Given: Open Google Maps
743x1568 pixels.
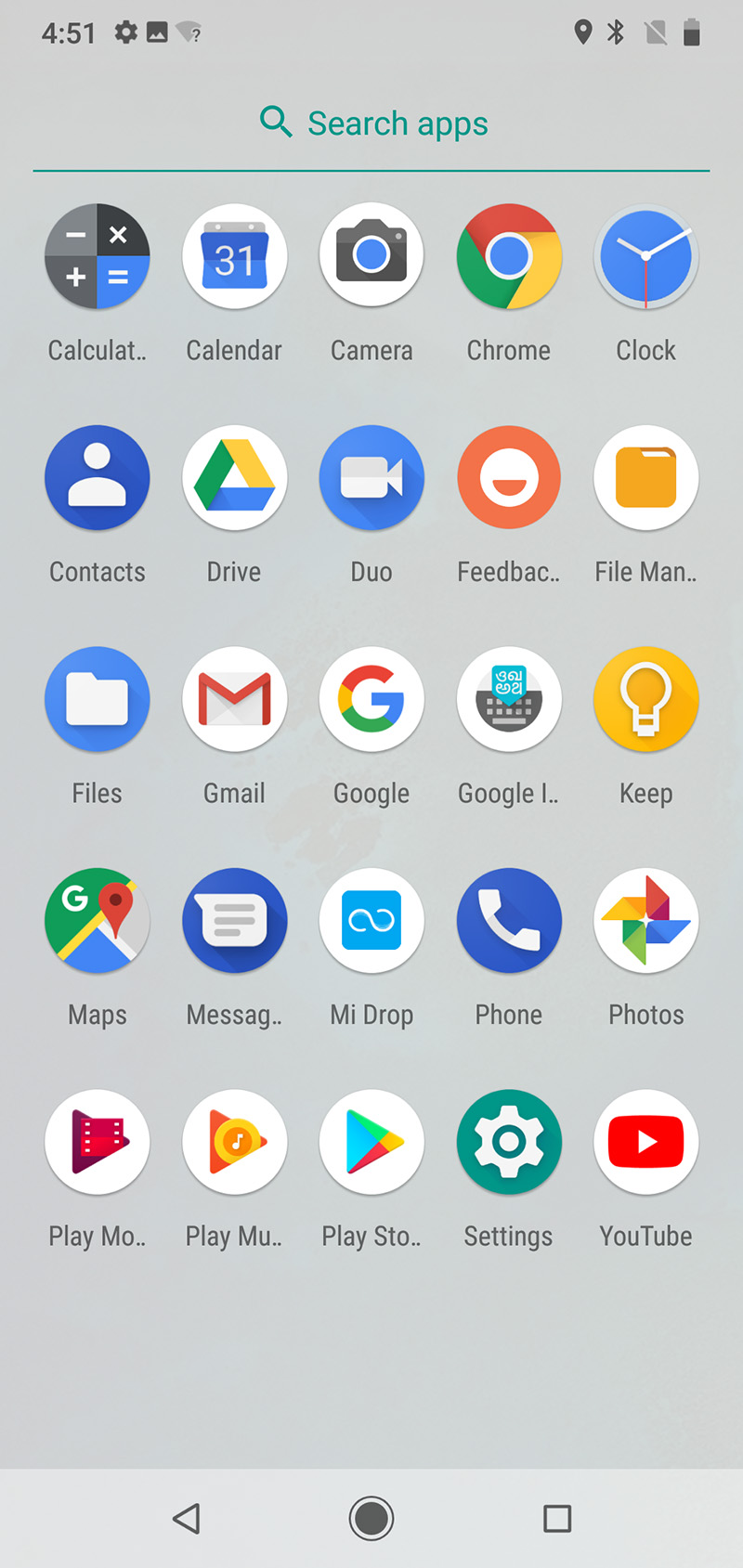Looking at the screenshot, I should [97, 920].
